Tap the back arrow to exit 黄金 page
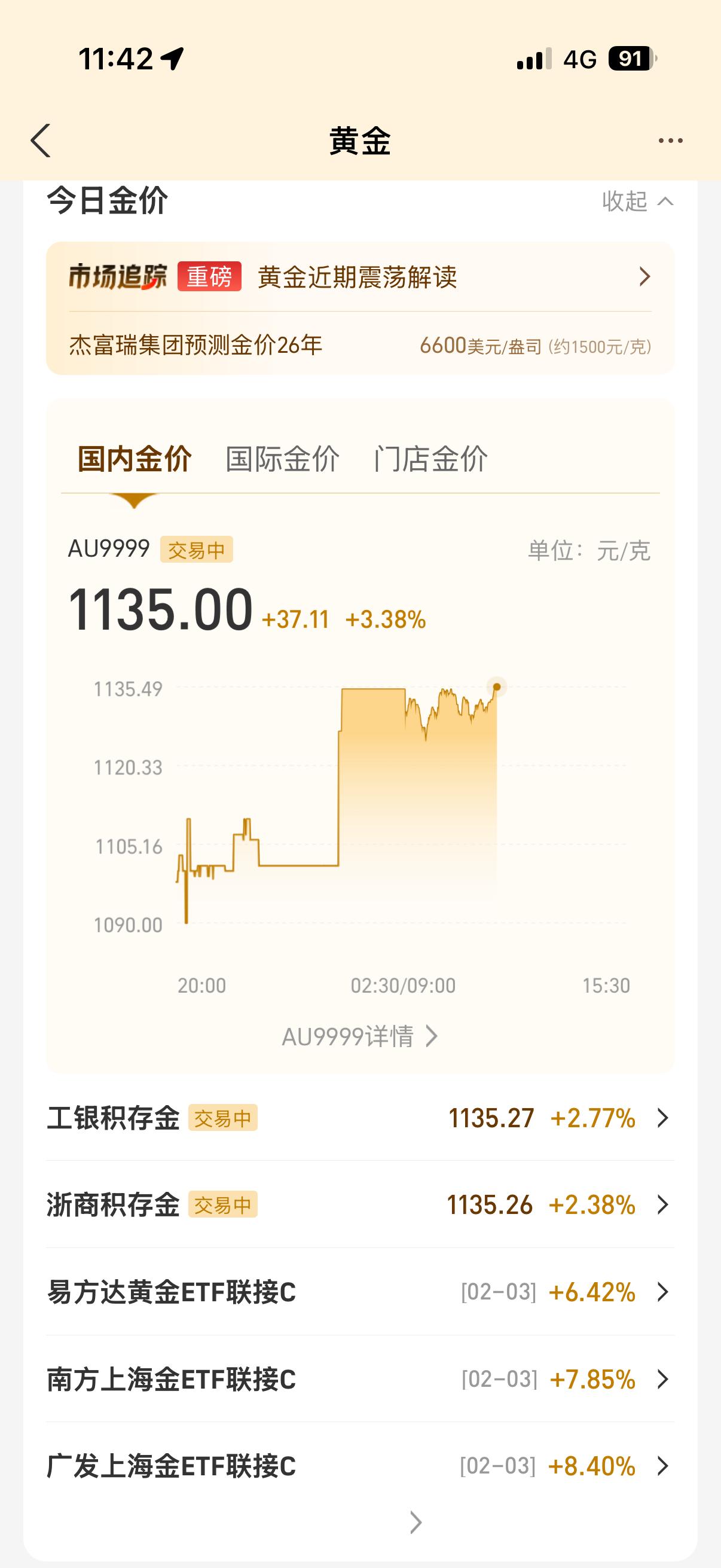Screen dimensions: 721x1568 pyautogui.click(x=40, y=140)
